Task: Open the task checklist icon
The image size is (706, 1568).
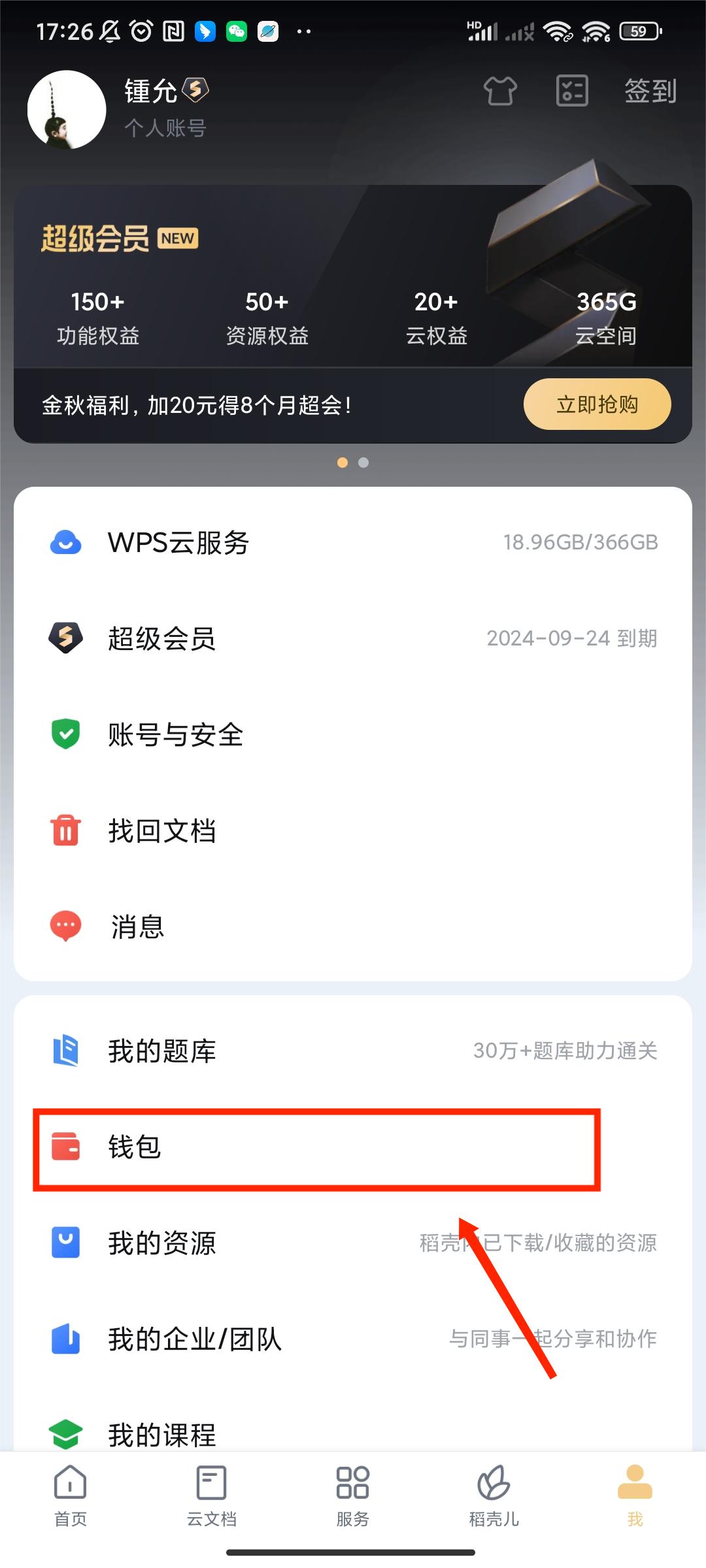Action: pyautogui.click(x=572, y=91)
